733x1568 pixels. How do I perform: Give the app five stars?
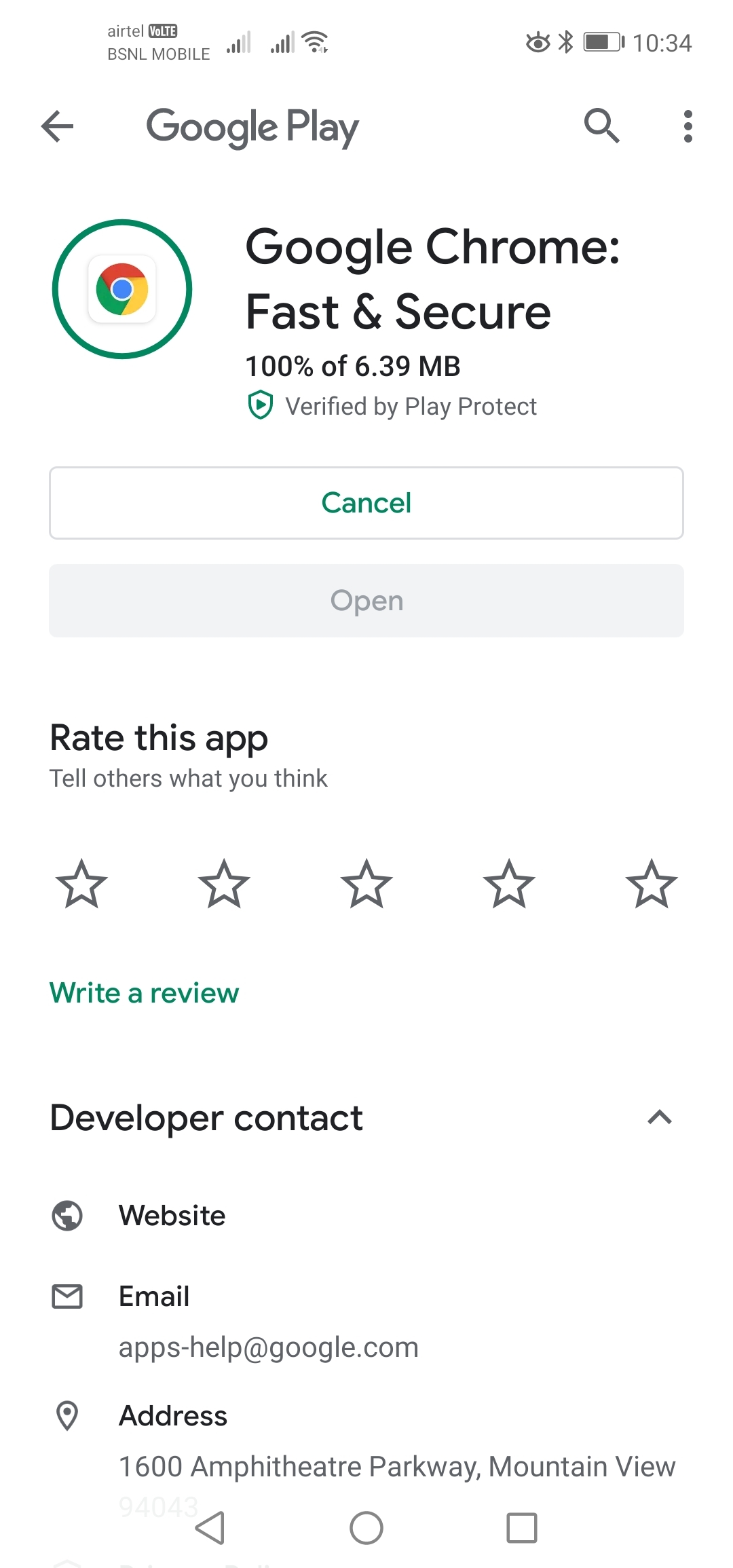651,884
